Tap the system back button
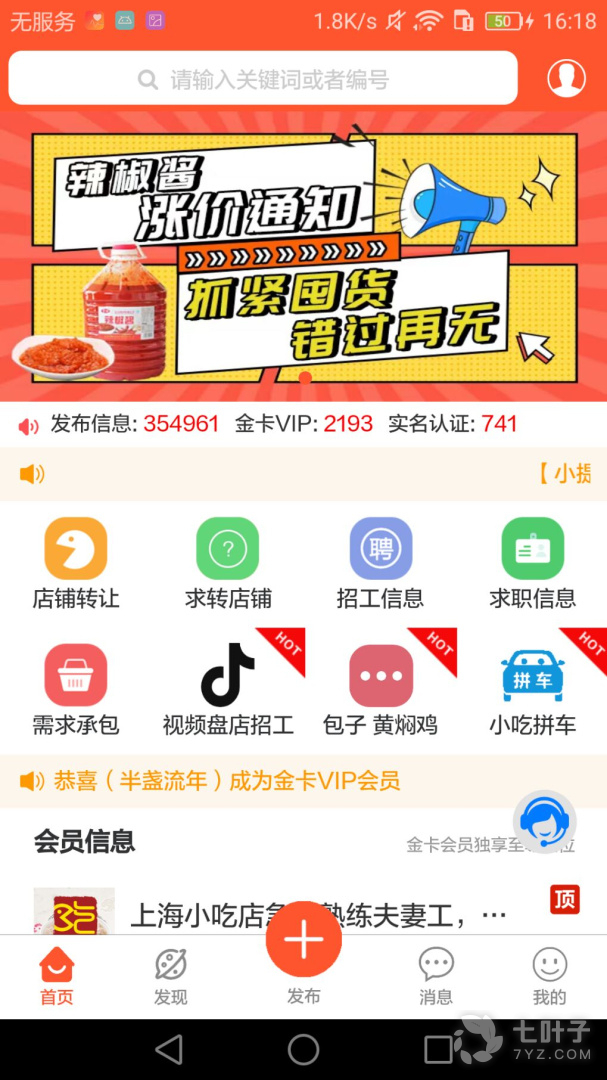This screenshot has height=1080, width=607. tap(169, 1050)
